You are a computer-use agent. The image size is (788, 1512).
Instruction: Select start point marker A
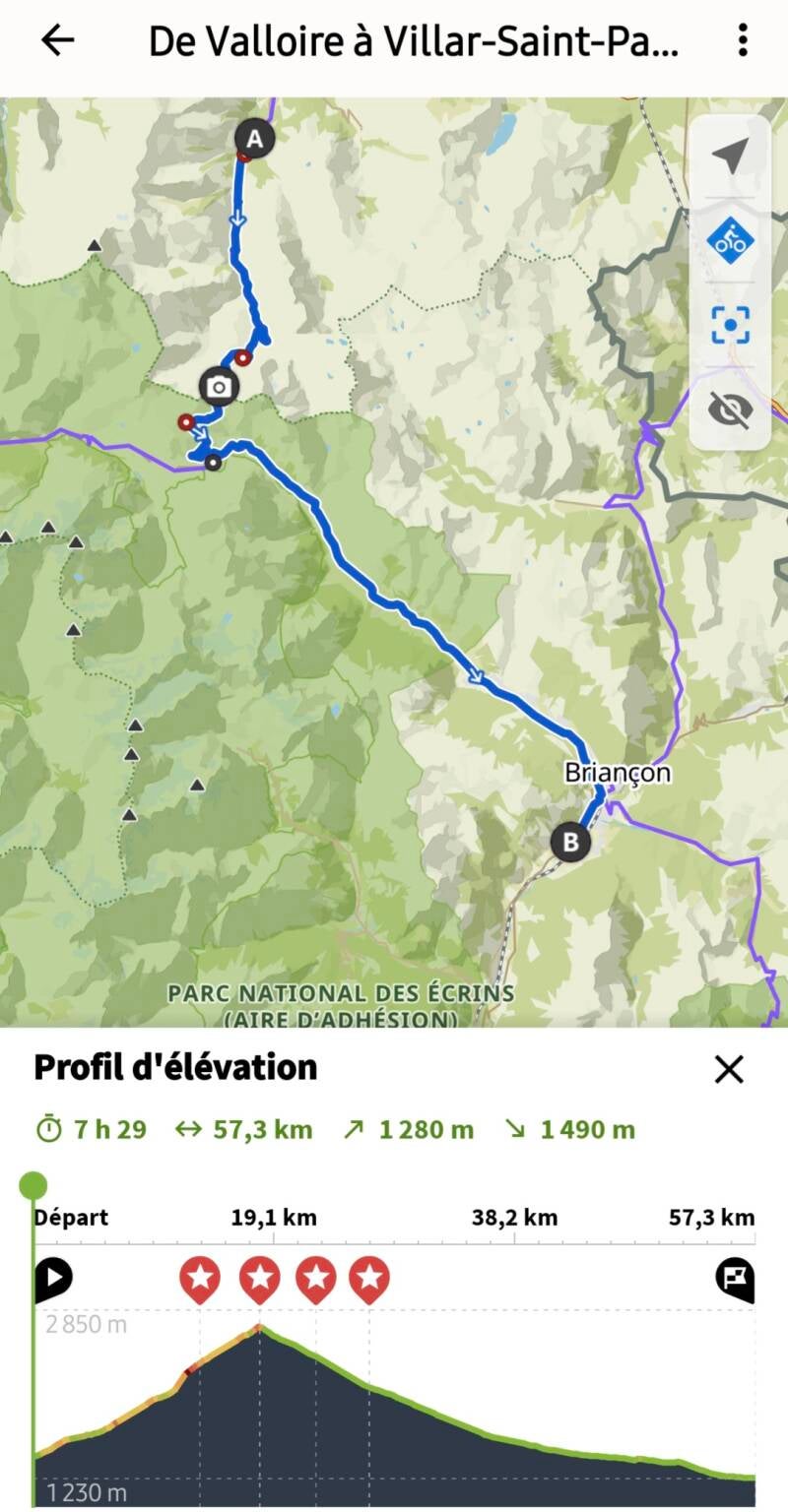[254, 140]
